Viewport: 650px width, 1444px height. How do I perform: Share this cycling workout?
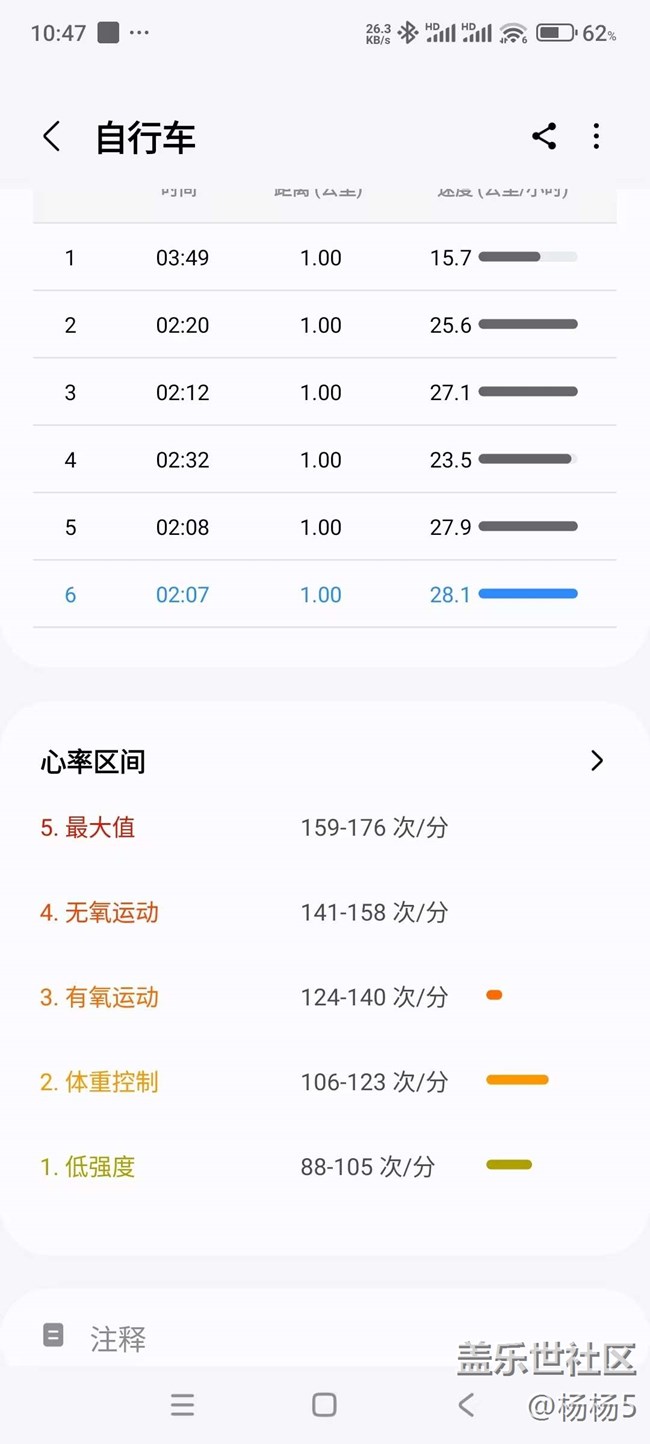(x=544, y=137)
